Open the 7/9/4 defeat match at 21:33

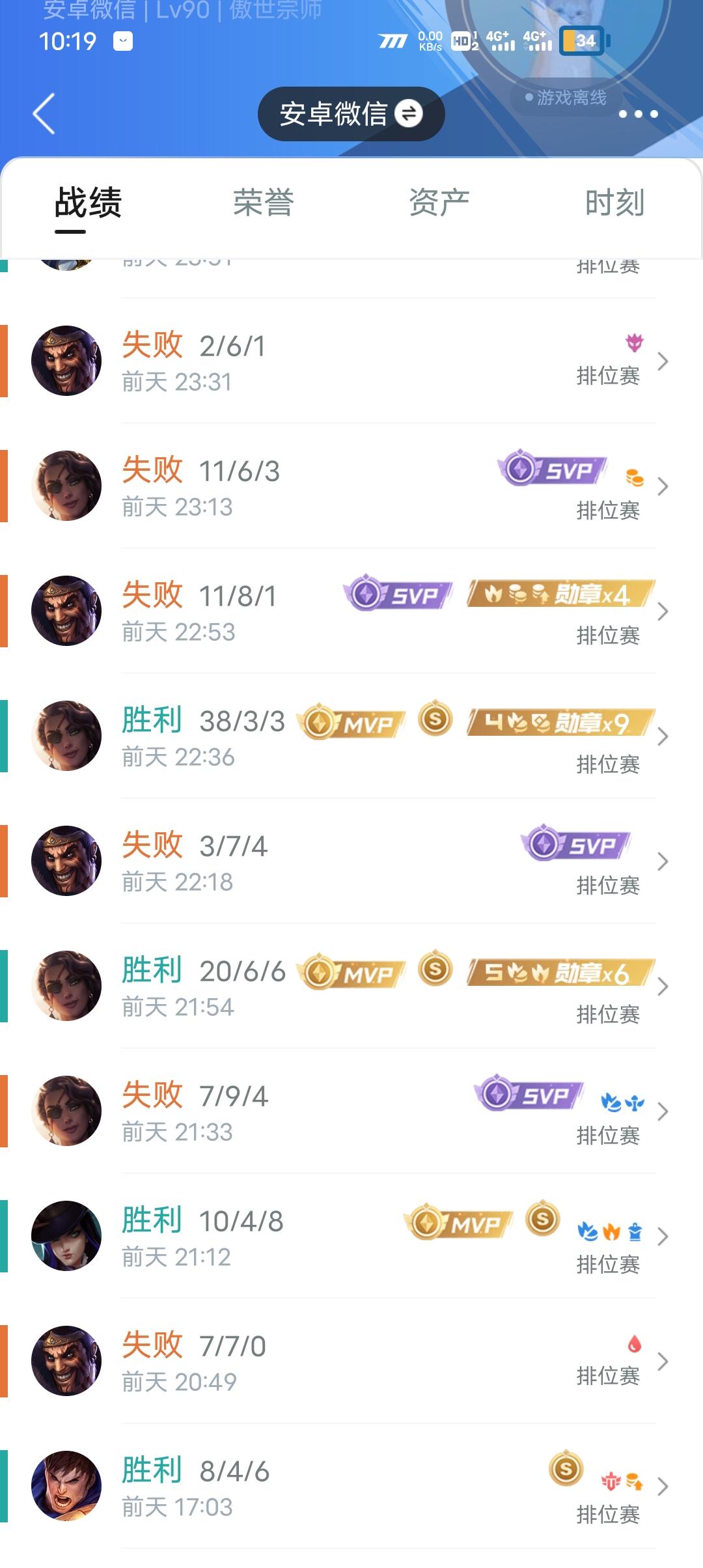pos(351,1111)
